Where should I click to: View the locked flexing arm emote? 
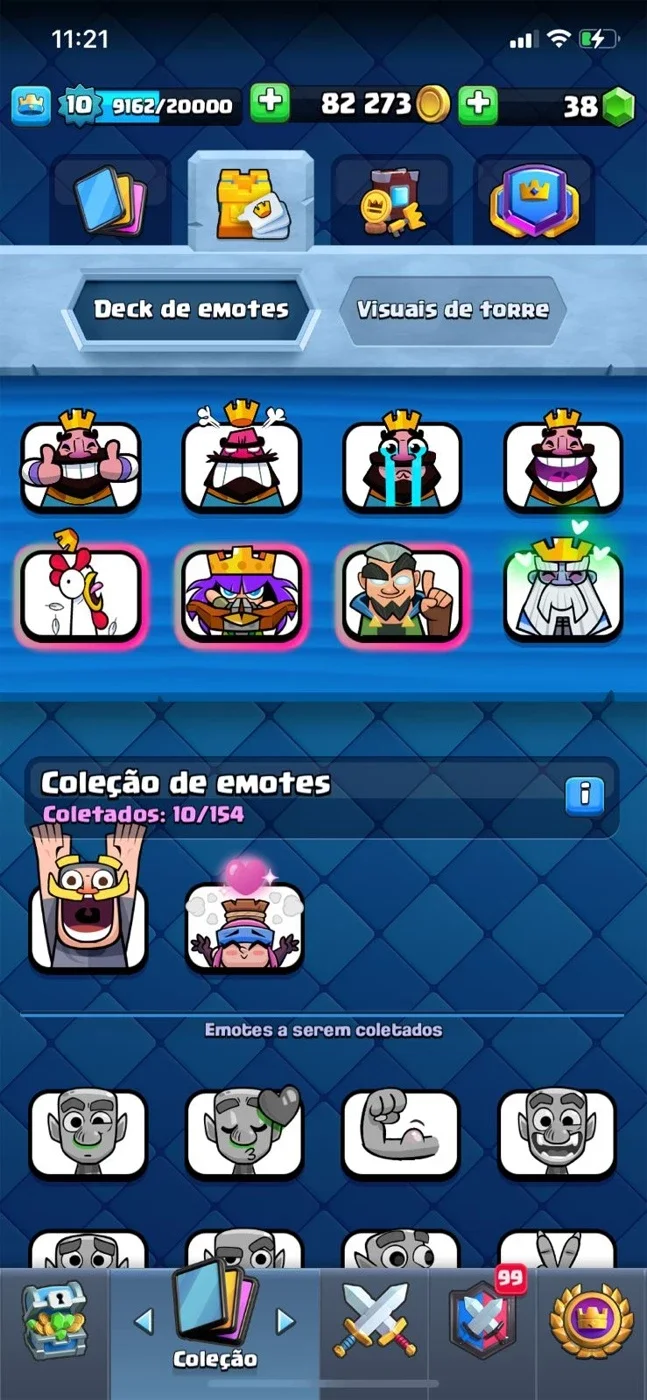coord(401,1133)
